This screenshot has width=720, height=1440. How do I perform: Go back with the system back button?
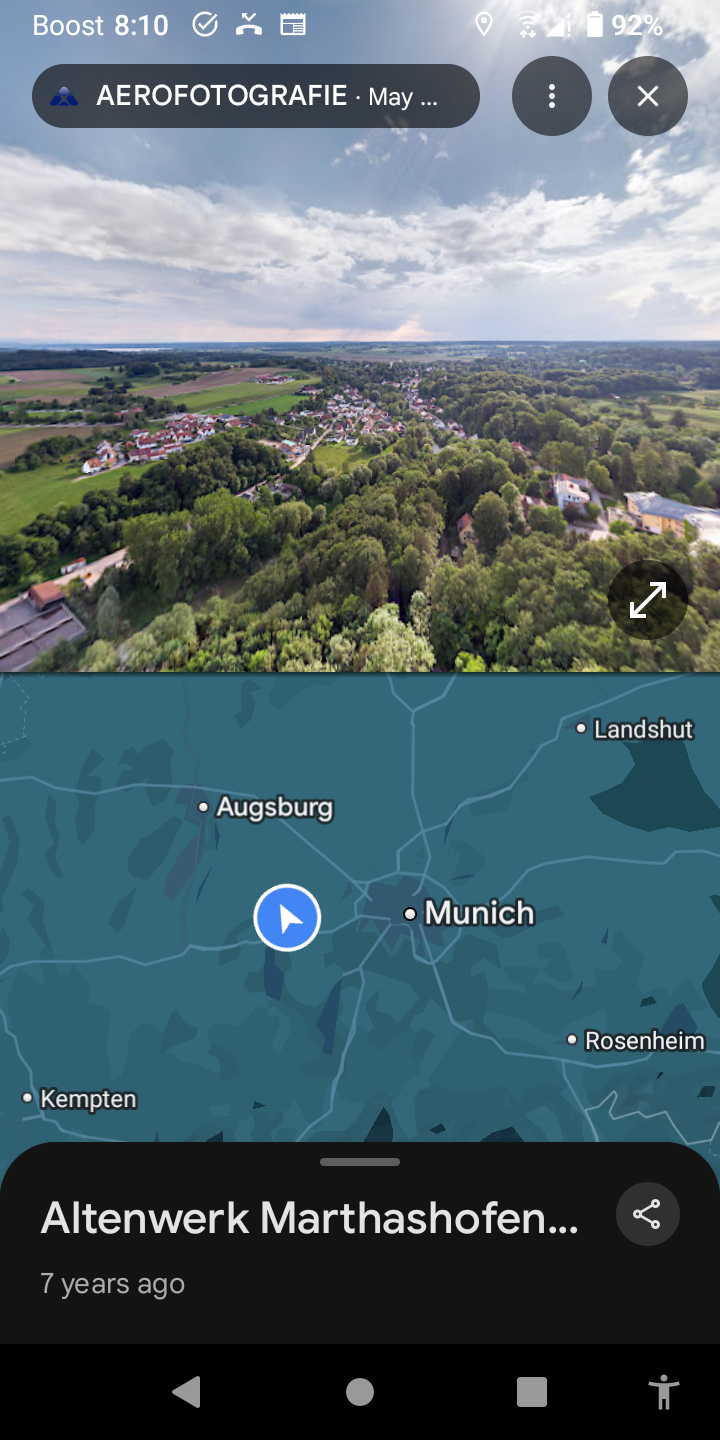pos(186,1391)
